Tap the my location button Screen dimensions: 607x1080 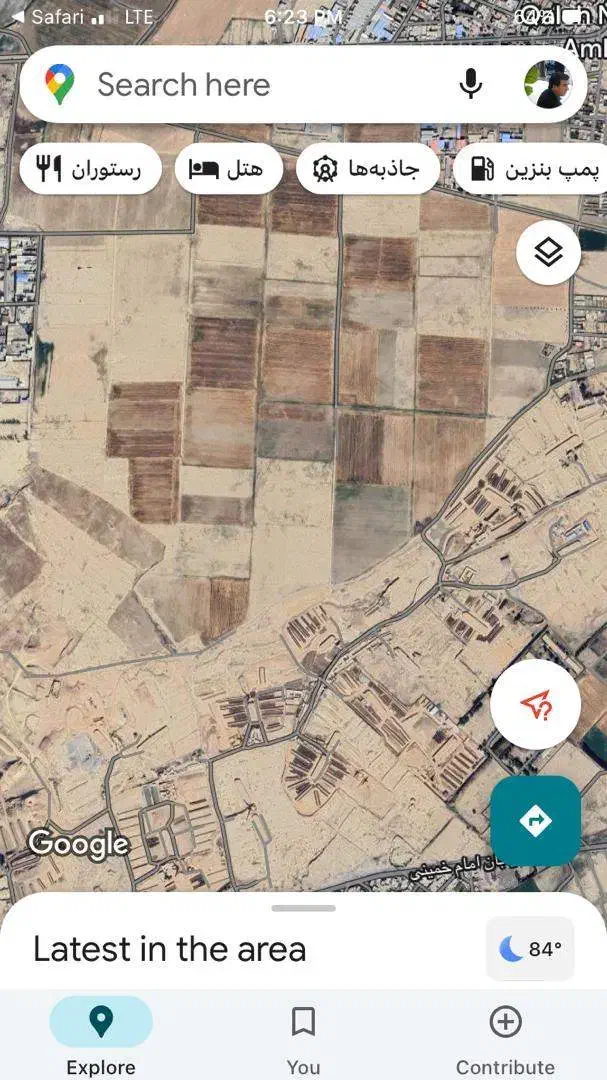535,704
